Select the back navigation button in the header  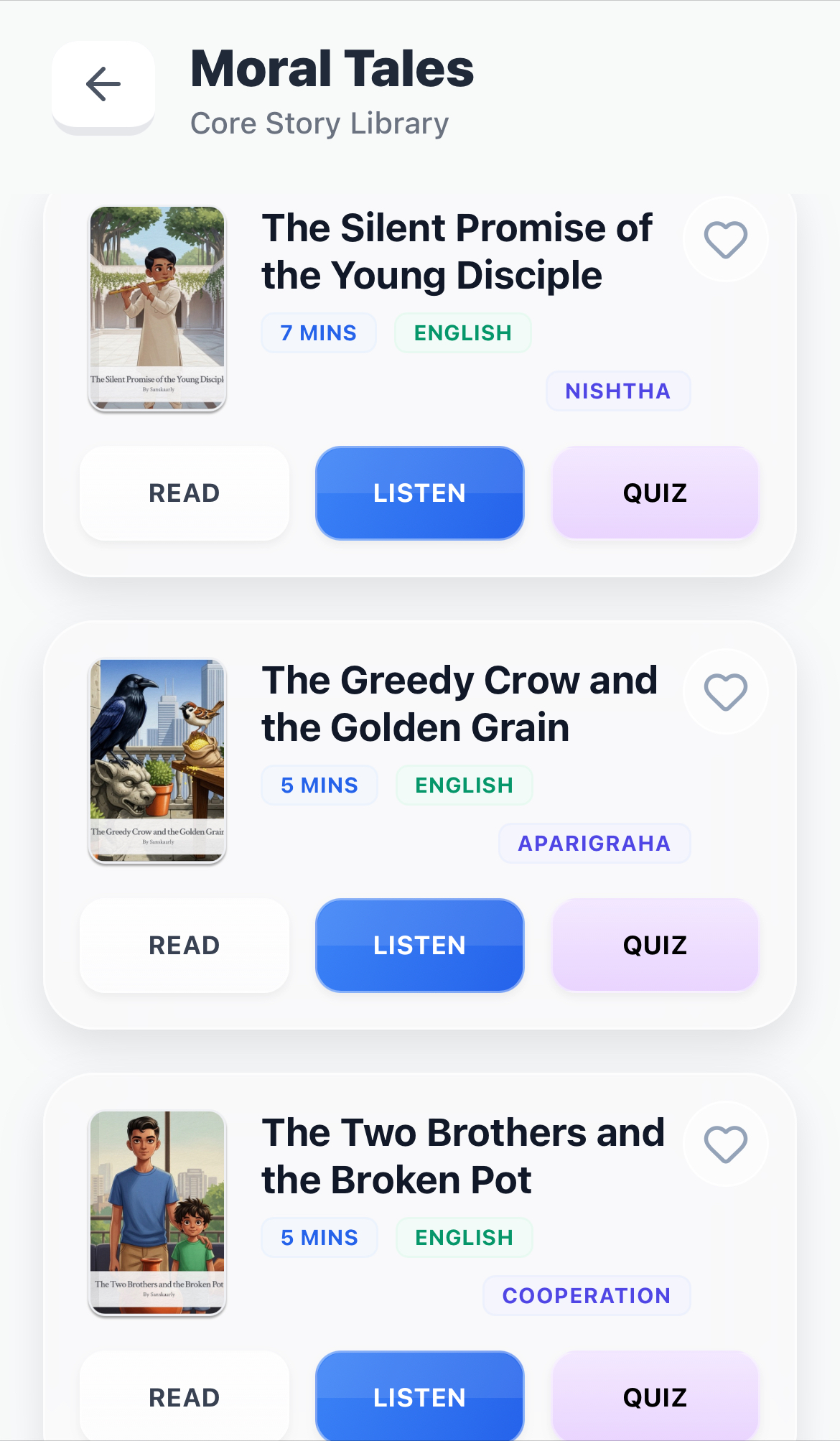103,85
